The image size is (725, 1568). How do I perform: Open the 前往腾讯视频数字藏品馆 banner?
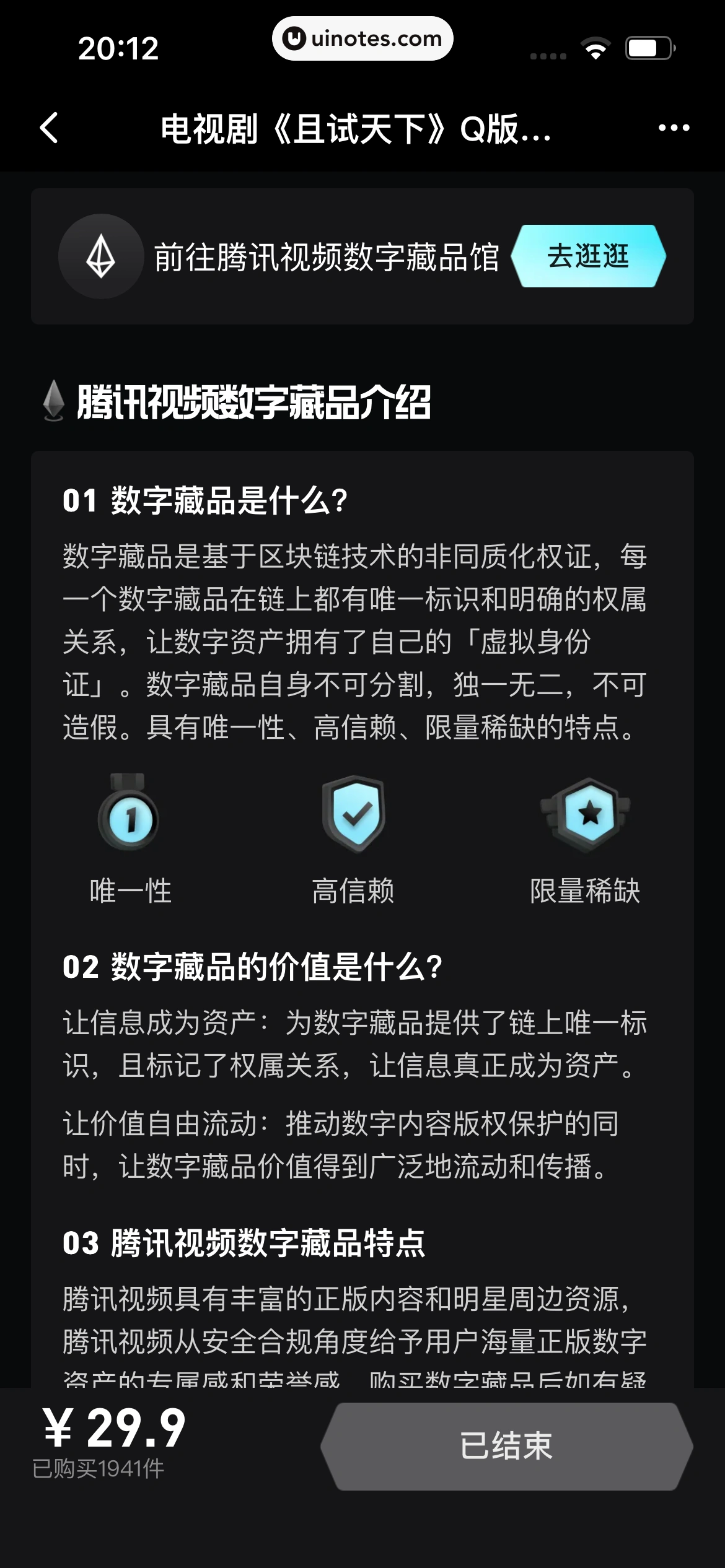click(x=326, y=256)
